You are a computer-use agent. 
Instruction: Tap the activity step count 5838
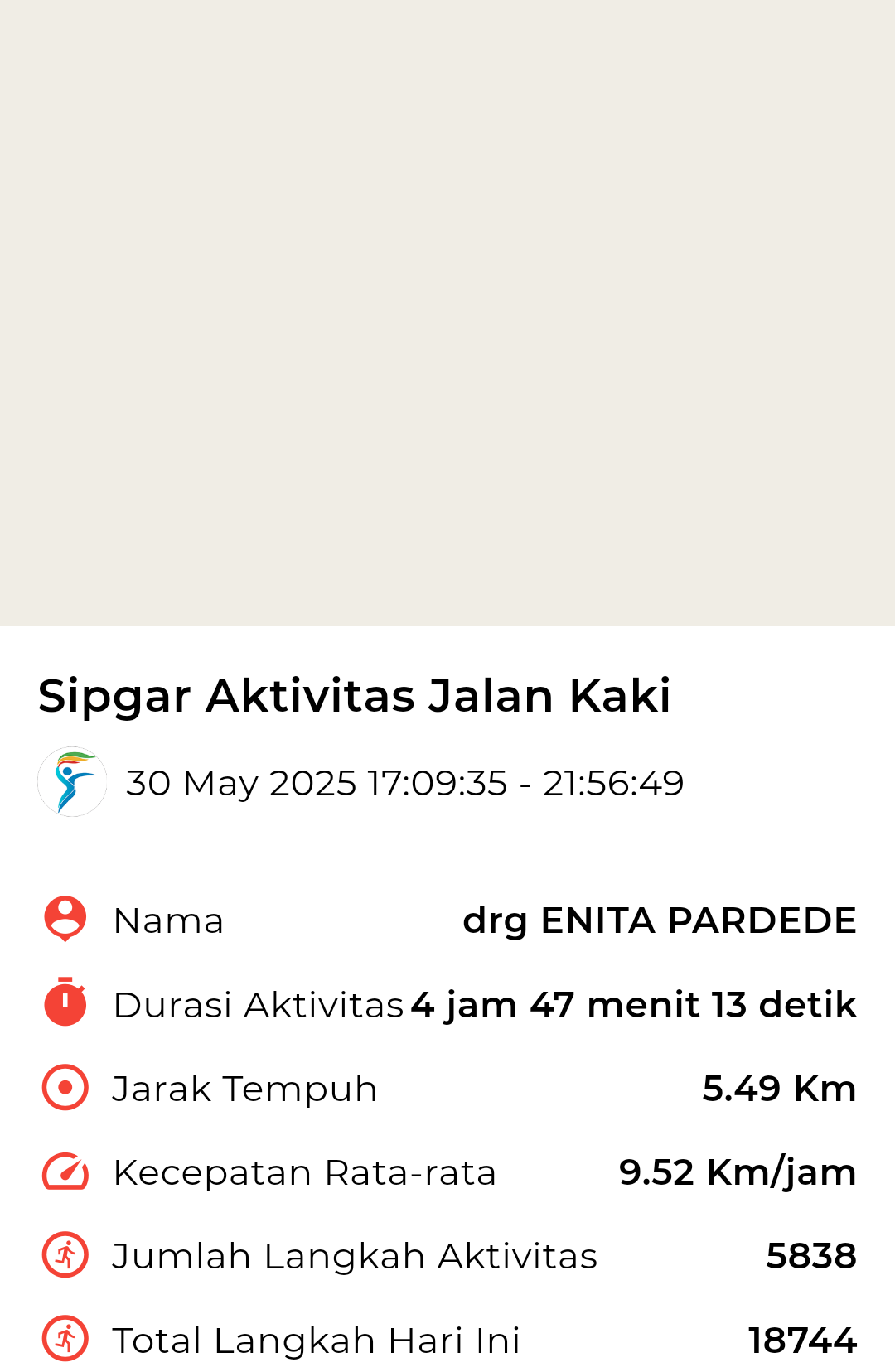[812, 1255]
